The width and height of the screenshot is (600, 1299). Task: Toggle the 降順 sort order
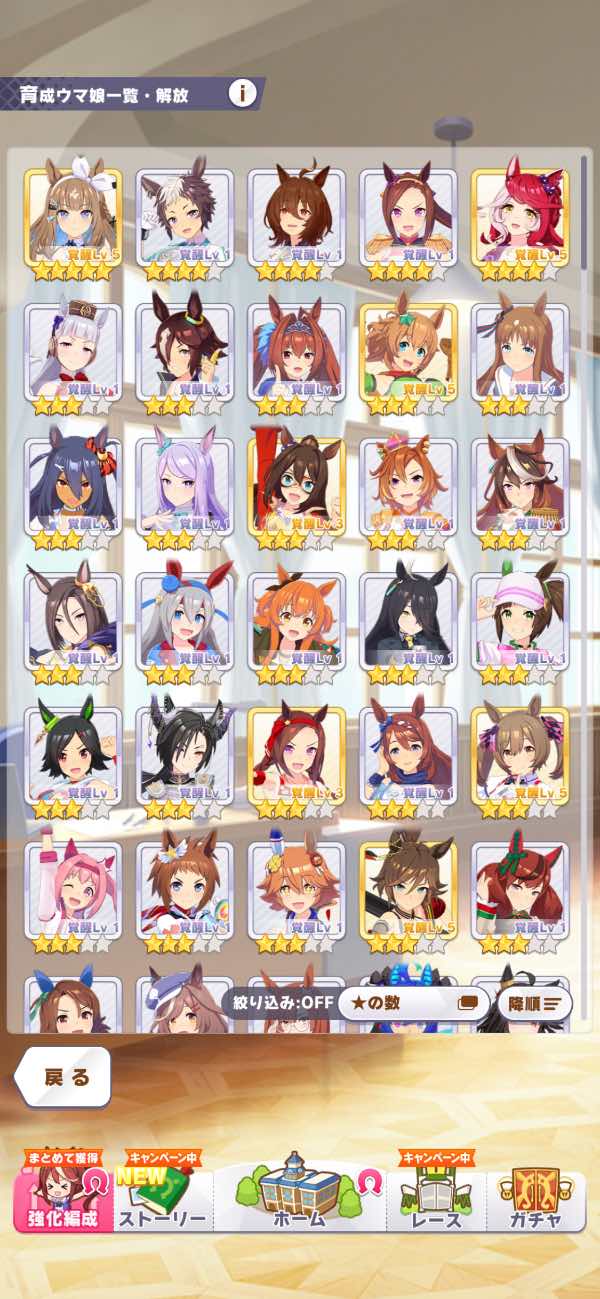point(534,1002)
